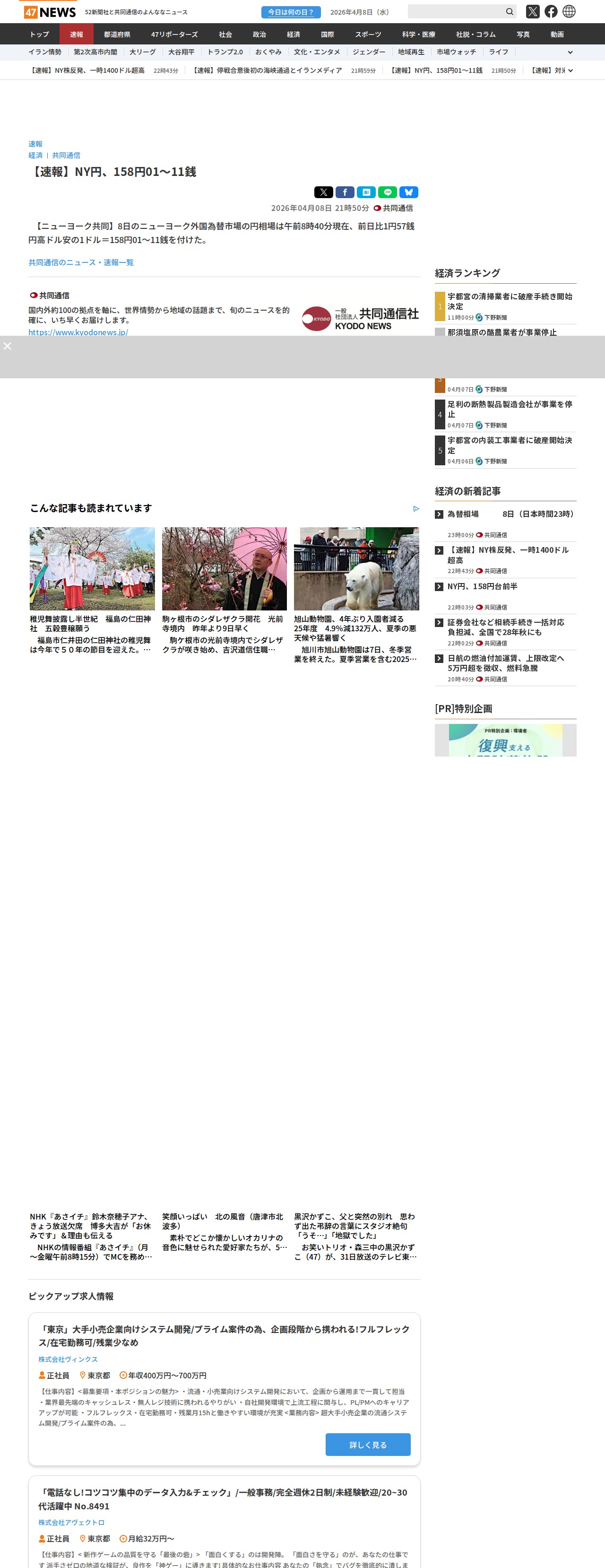
Task: Read ranking item 足利の断熱製品製造会社が事業を停止
Action: pos(510,409)
